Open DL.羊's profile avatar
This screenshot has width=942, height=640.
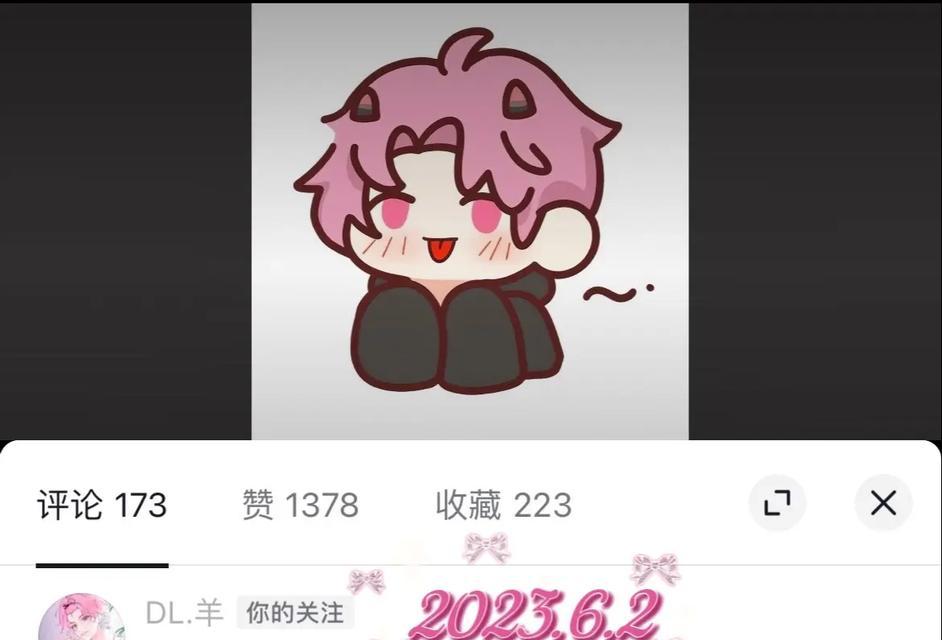click(x=82, y=620)
